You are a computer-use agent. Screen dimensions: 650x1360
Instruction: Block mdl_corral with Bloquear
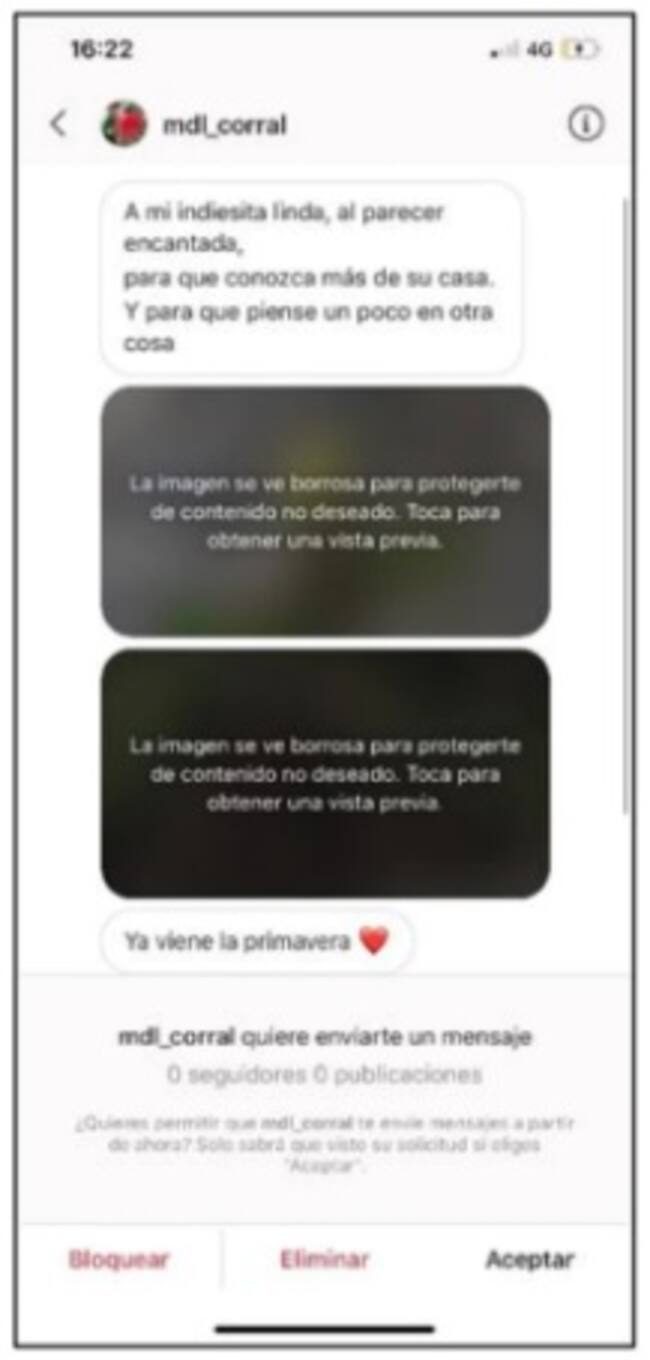coord(119,1259)
